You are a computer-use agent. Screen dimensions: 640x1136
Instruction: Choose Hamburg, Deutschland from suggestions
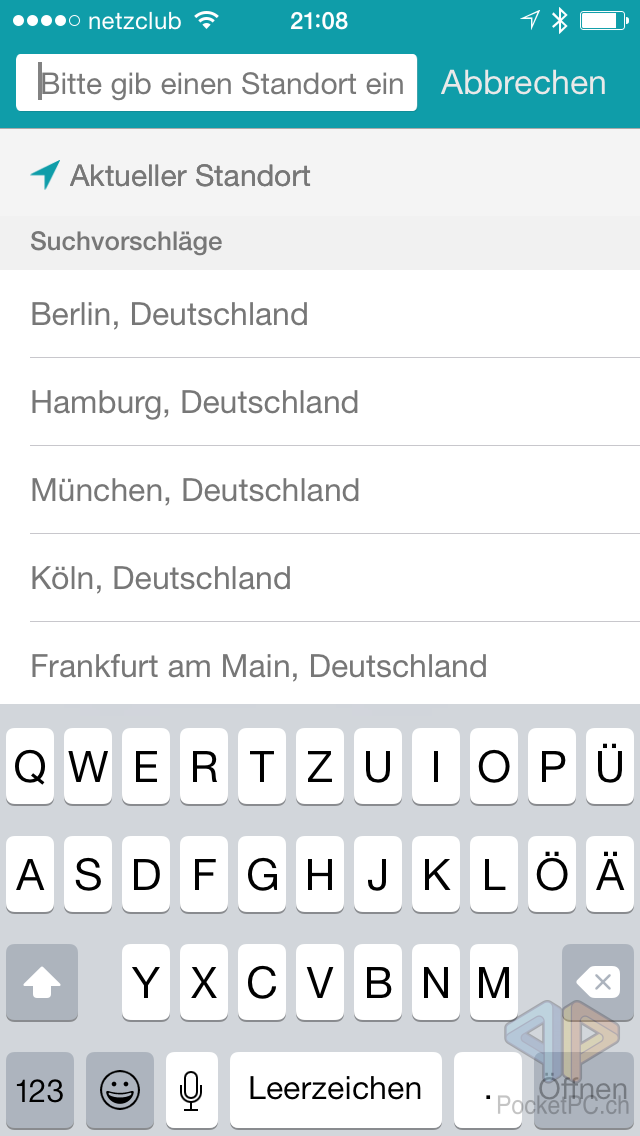195,403
